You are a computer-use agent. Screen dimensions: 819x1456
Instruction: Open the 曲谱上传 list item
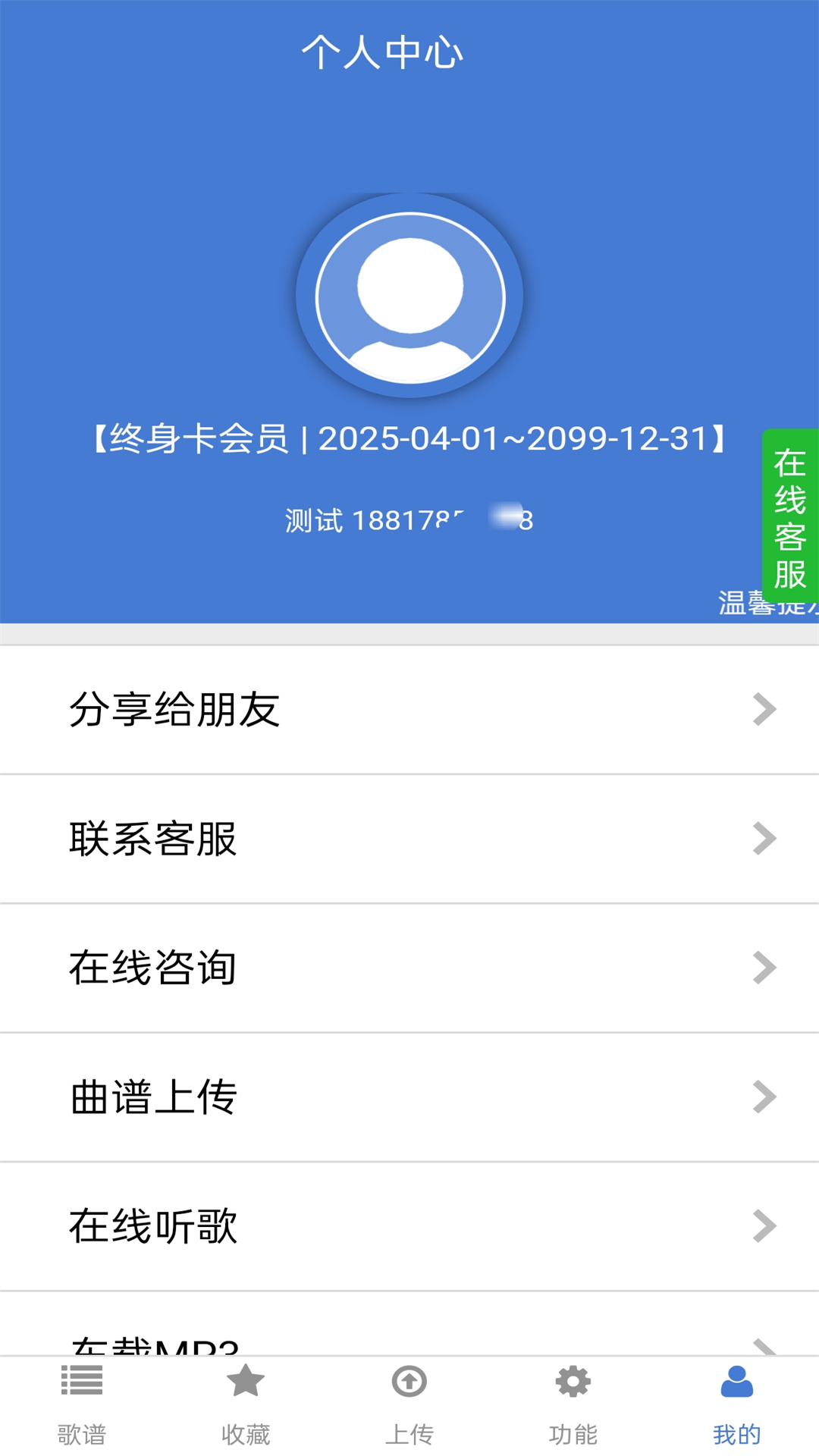point(303,1096)
